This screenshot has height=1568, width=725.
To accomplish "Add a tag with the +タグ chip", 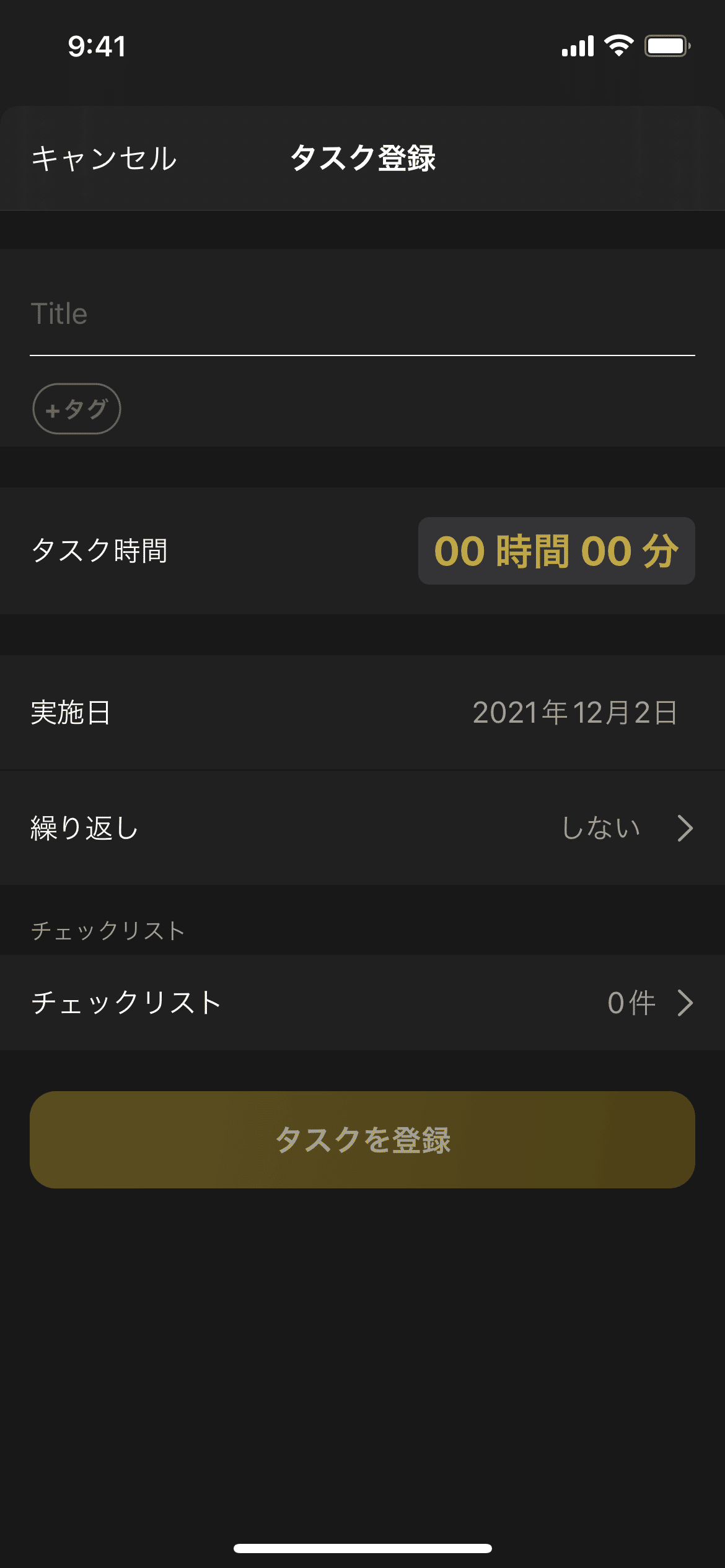I will tap(76, 409).
